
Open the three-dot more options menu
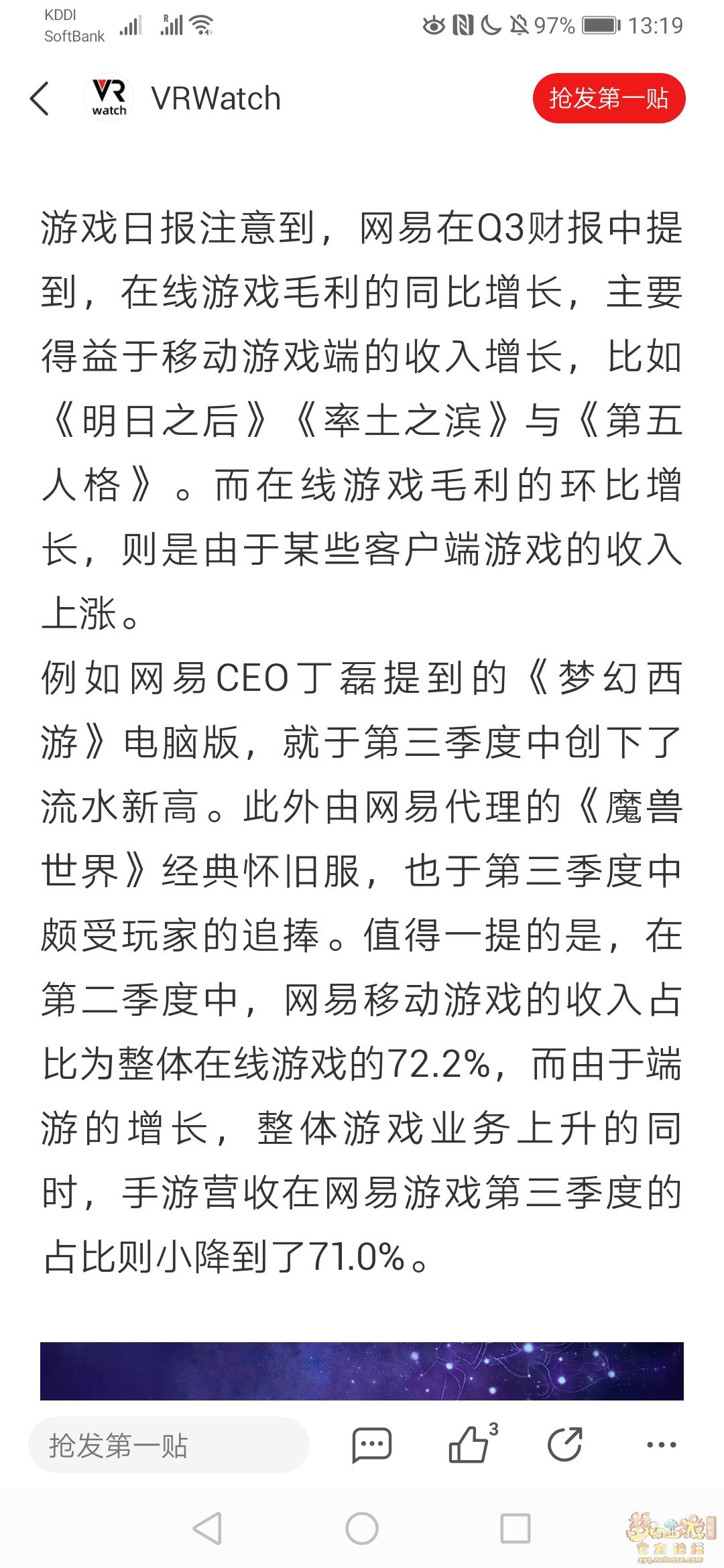(662, 1445)
